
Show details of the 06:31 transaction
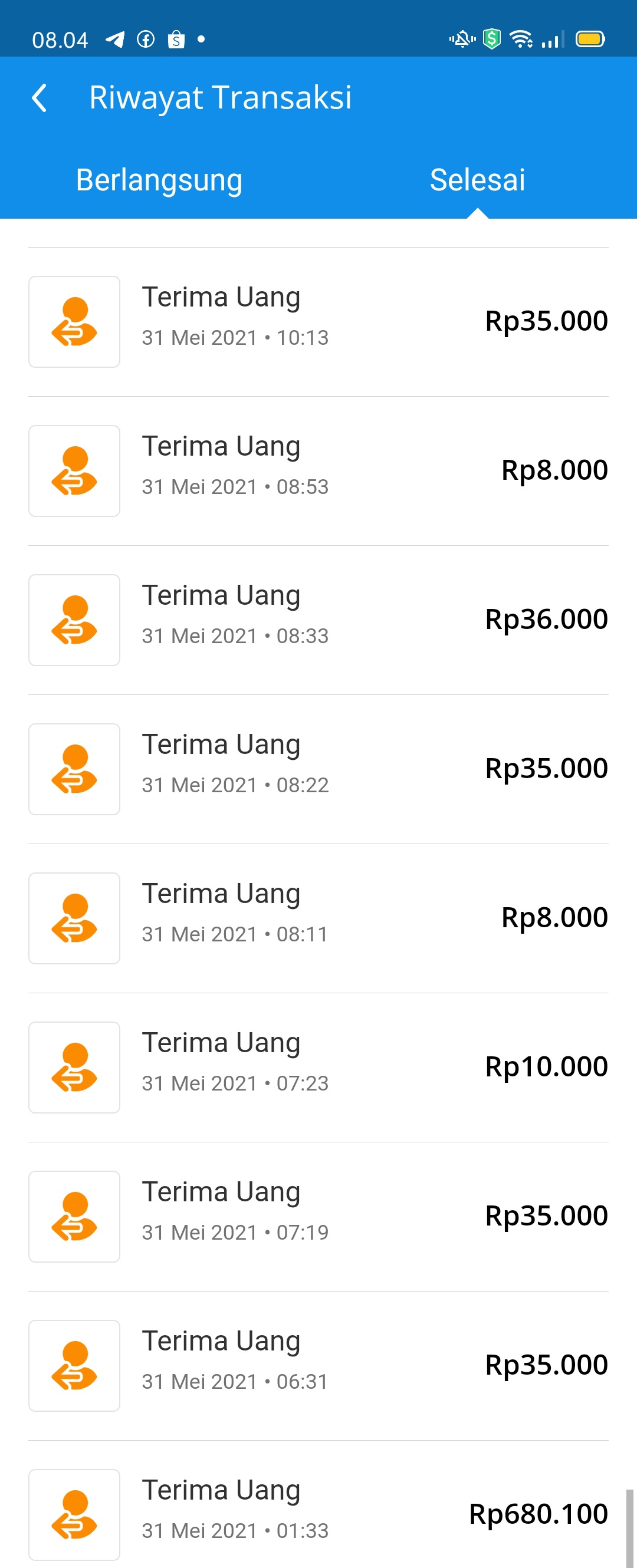point(318,1365)
